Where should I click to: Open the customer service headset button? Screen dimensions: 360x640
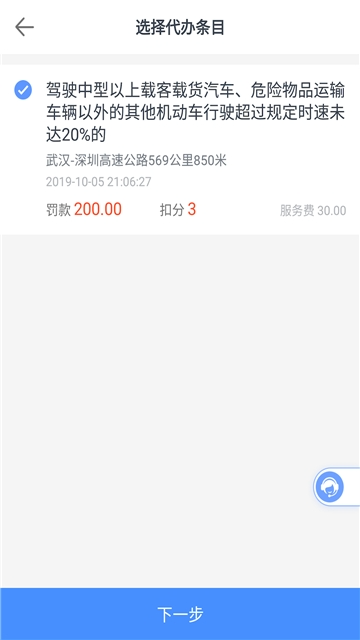coord(329,487)
